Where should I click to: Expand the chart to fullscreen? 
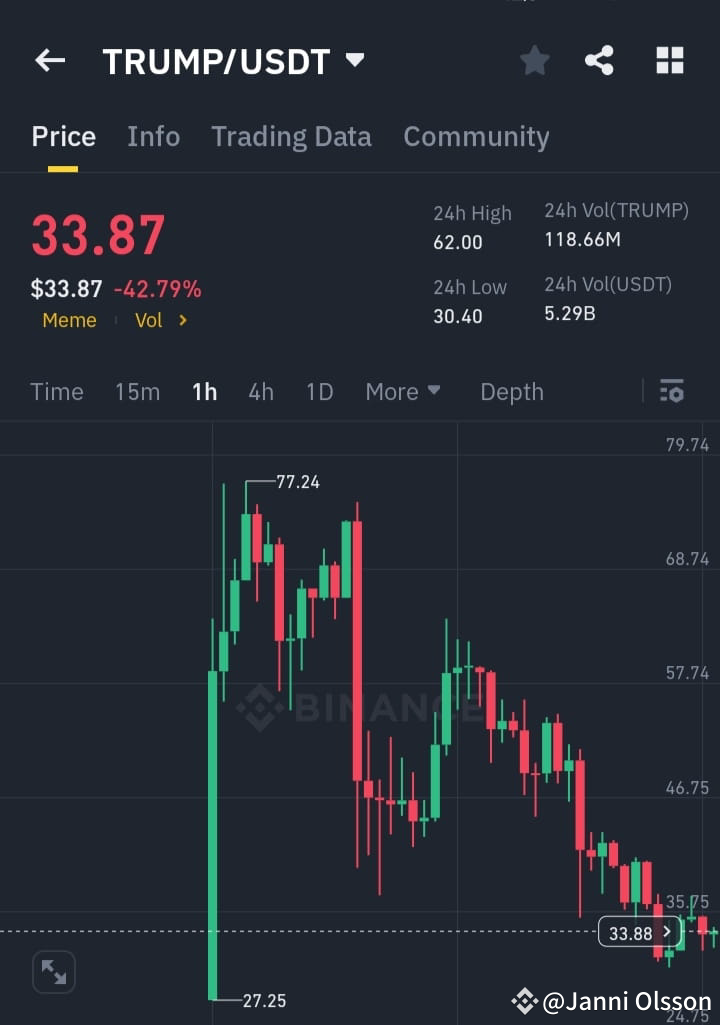[53, 971]
